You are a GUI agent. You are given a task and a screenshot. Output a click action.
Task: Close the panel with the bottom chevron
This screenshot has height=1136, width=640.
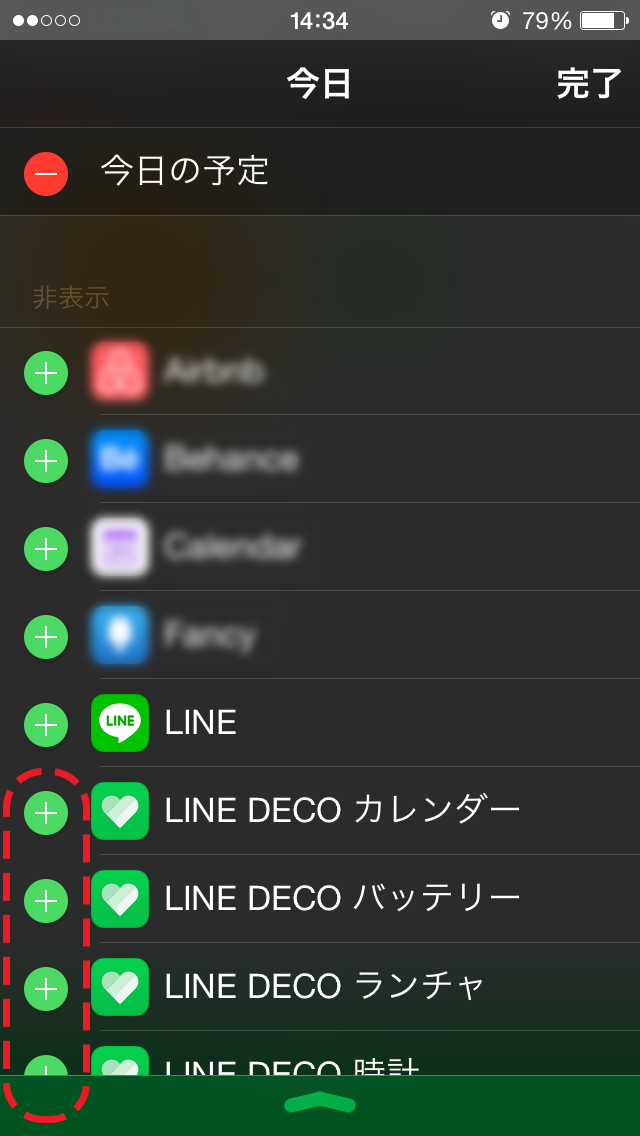click(x=320, y=1103)
